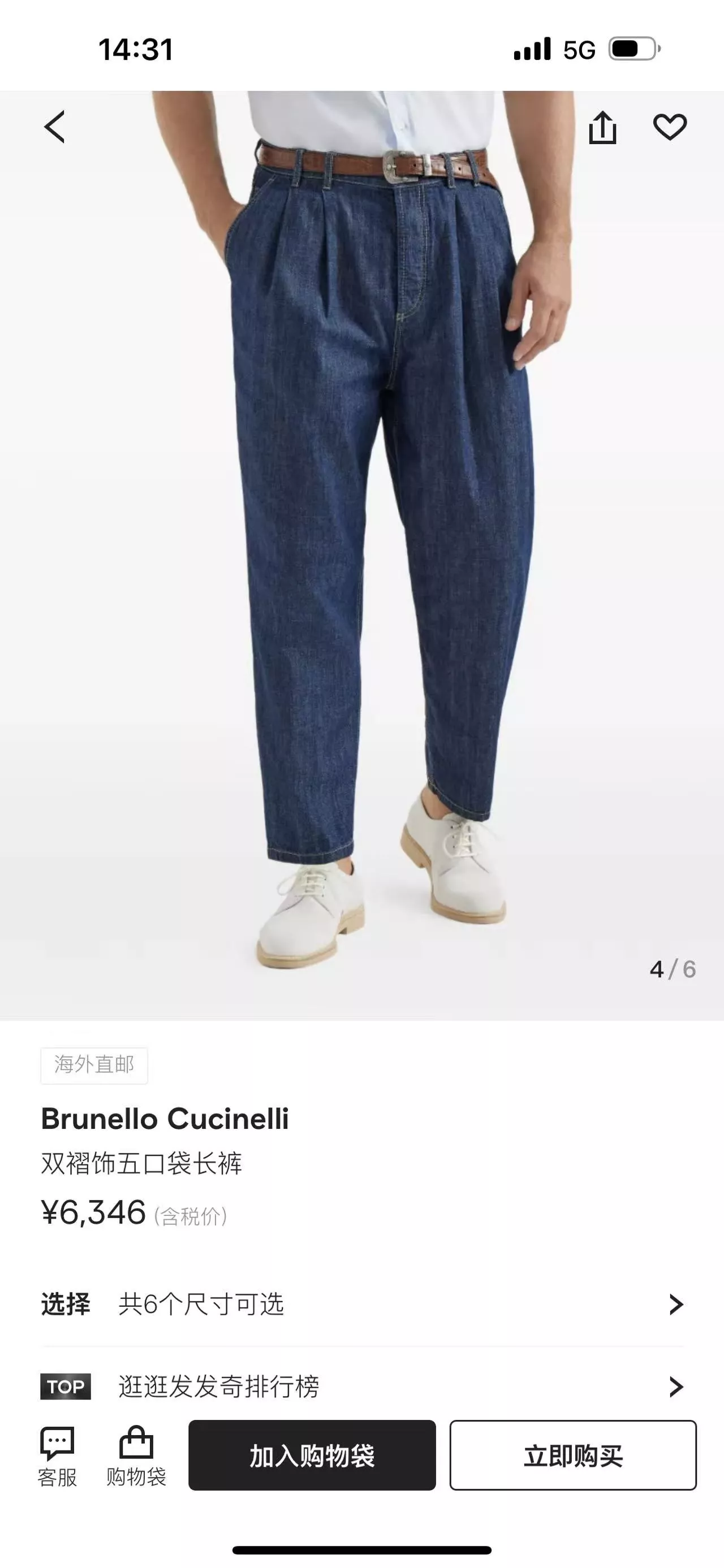724x1568 pixels.
Task: Share this product
Action: [602, 127]
